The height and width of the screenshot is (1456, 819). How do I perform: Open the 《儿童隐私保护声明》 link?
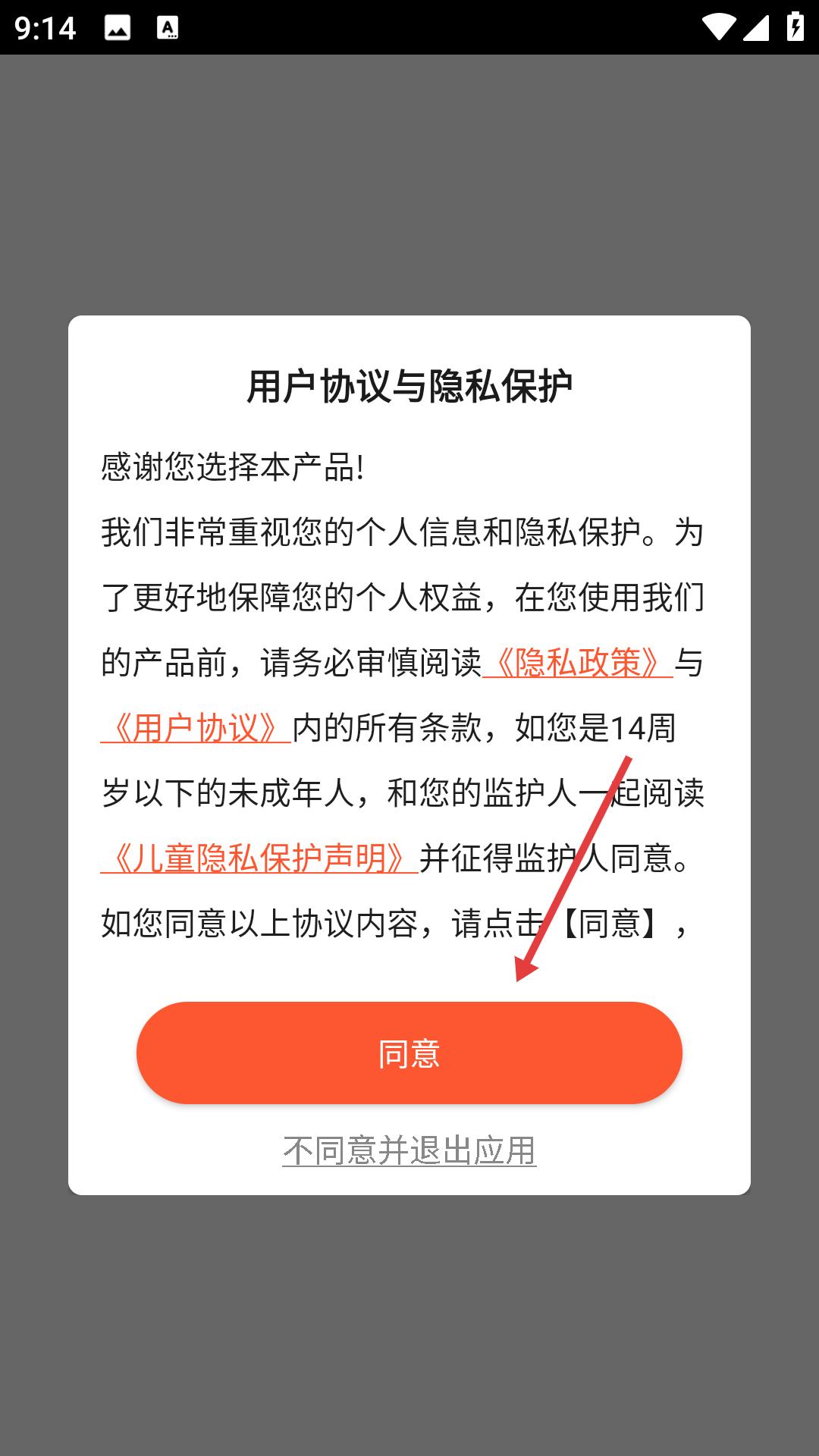(x=259, y=858)
